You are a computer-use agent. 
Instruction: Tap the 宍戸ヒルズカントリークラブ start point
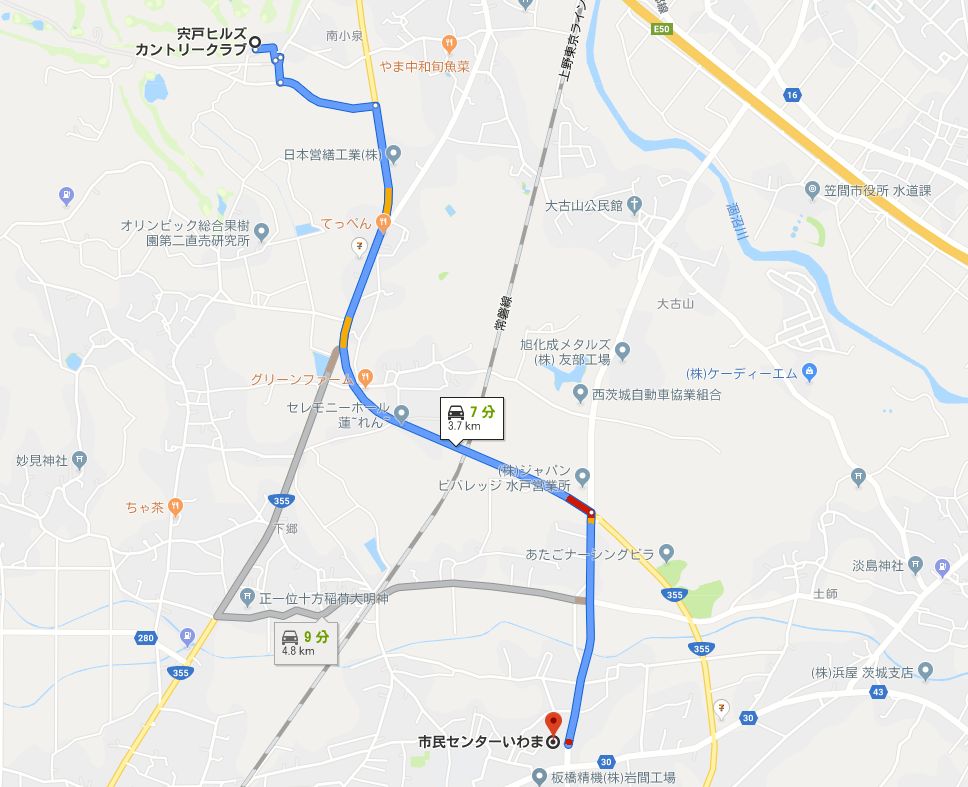(x=254, y=43)
